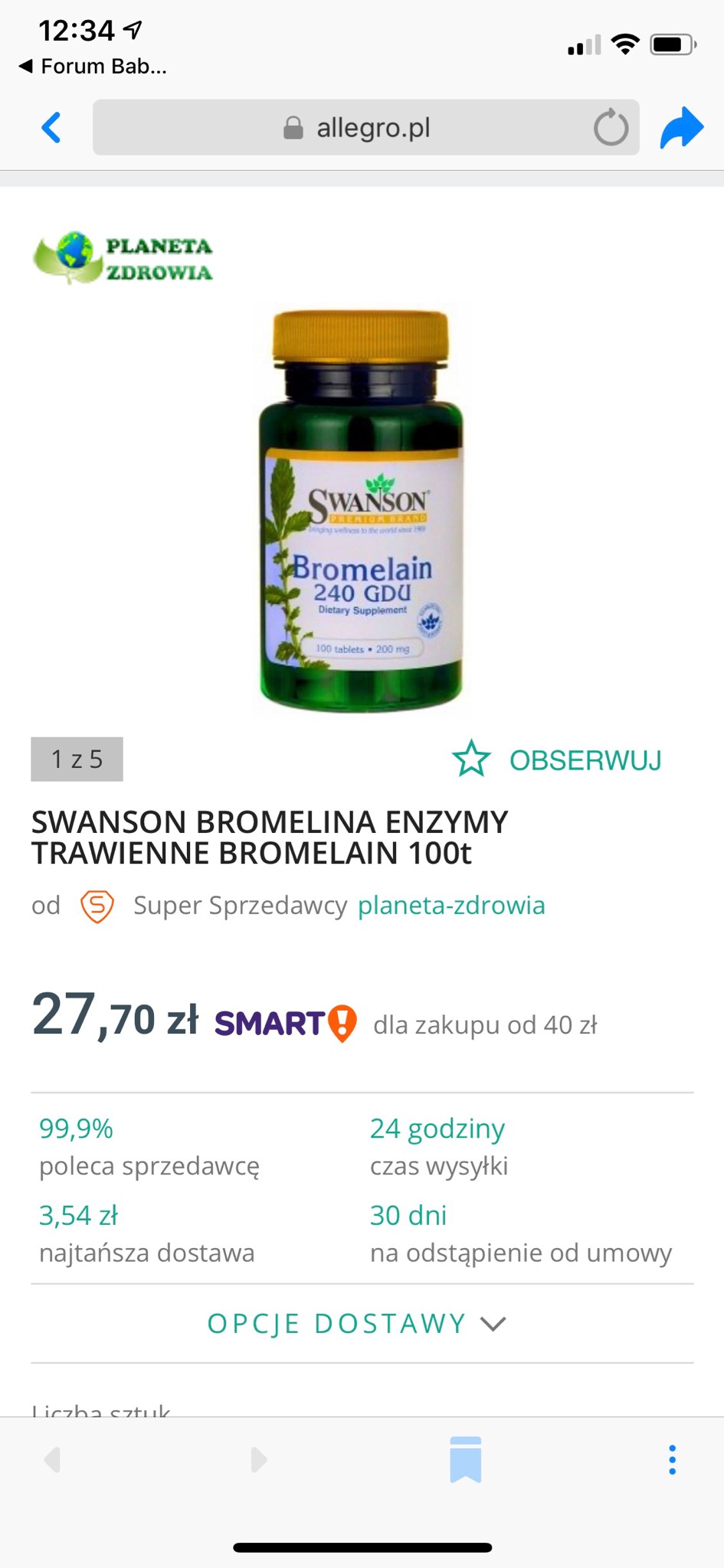Open the Planeta Zdrowia seller logo
This screenshot has width=724, height=1568.
point(123,258)
